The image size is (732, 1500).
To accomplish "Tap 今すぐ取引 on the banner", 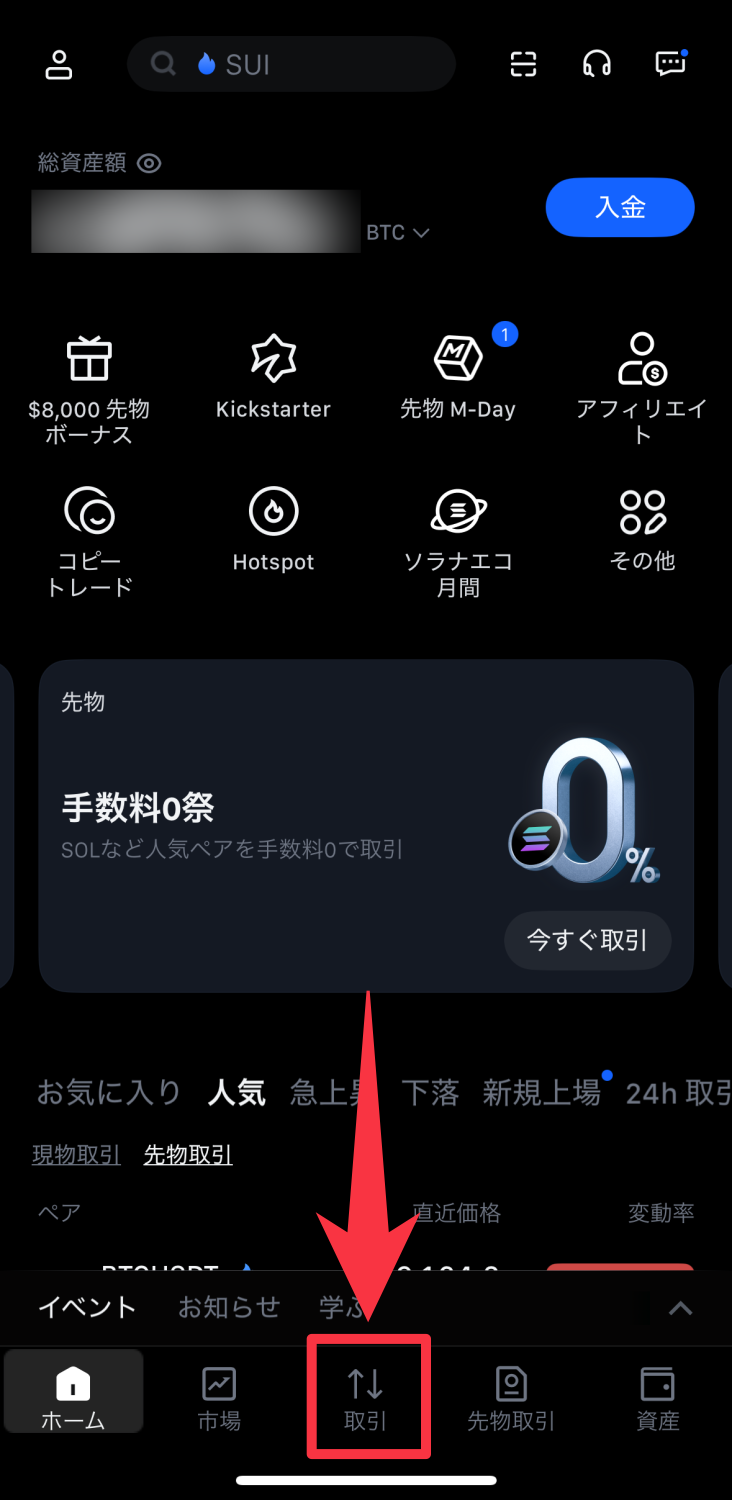I will (x=587, y=940).
